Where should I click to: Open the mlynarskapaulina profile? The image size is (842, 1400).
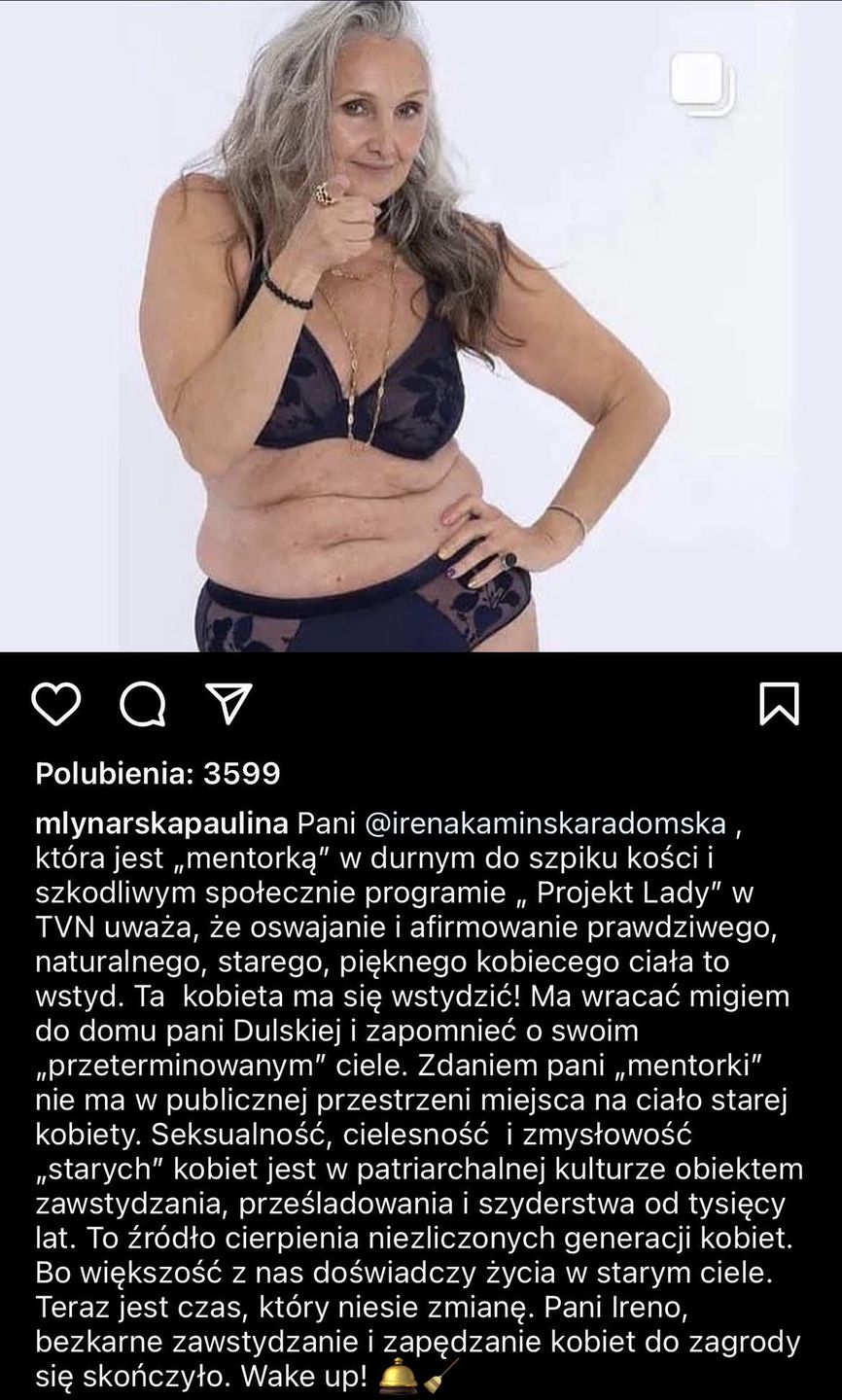coord(161,823)
